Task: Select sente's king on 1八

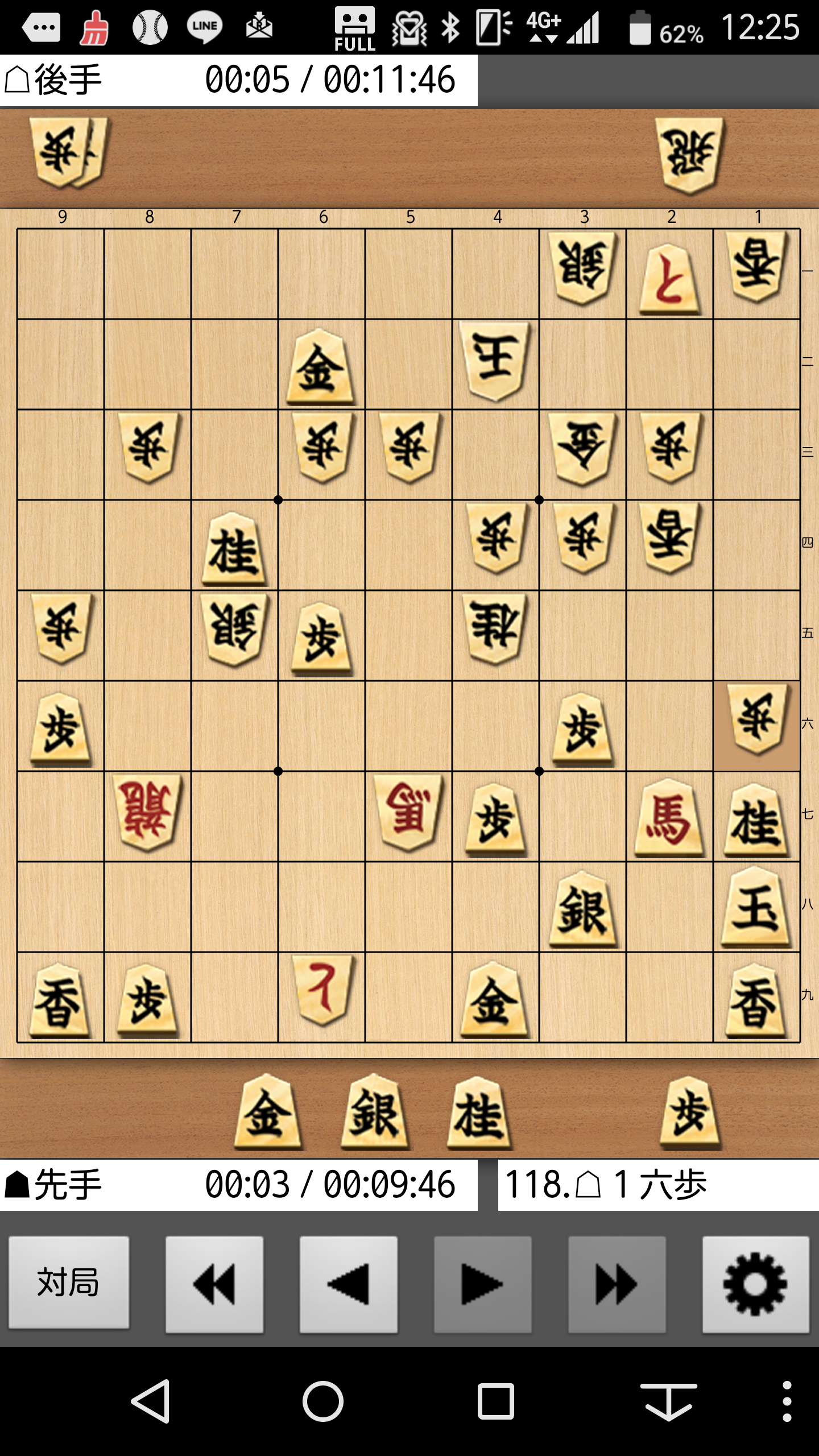Action: (x=756, y=907)
